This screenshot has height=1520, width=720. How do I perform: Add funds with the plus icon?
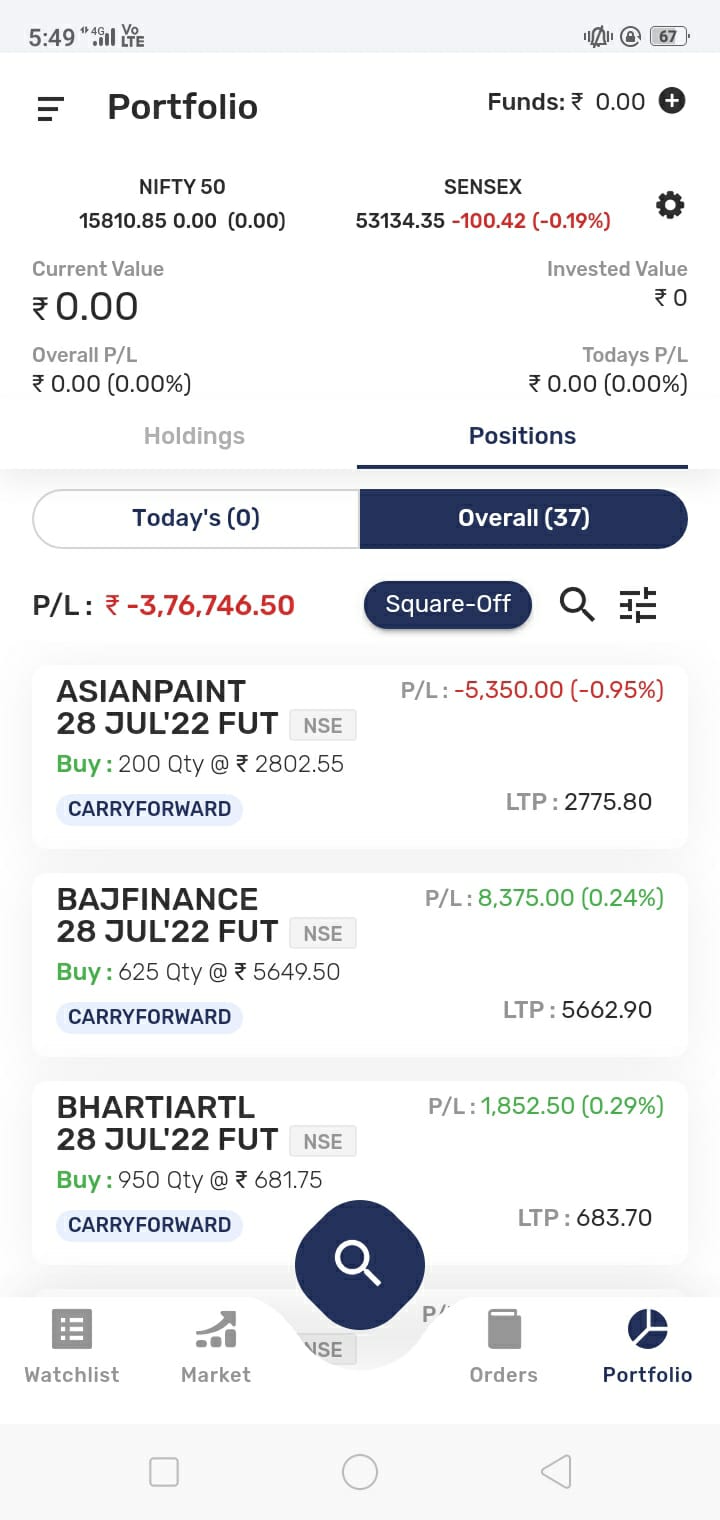pos(672,101)
